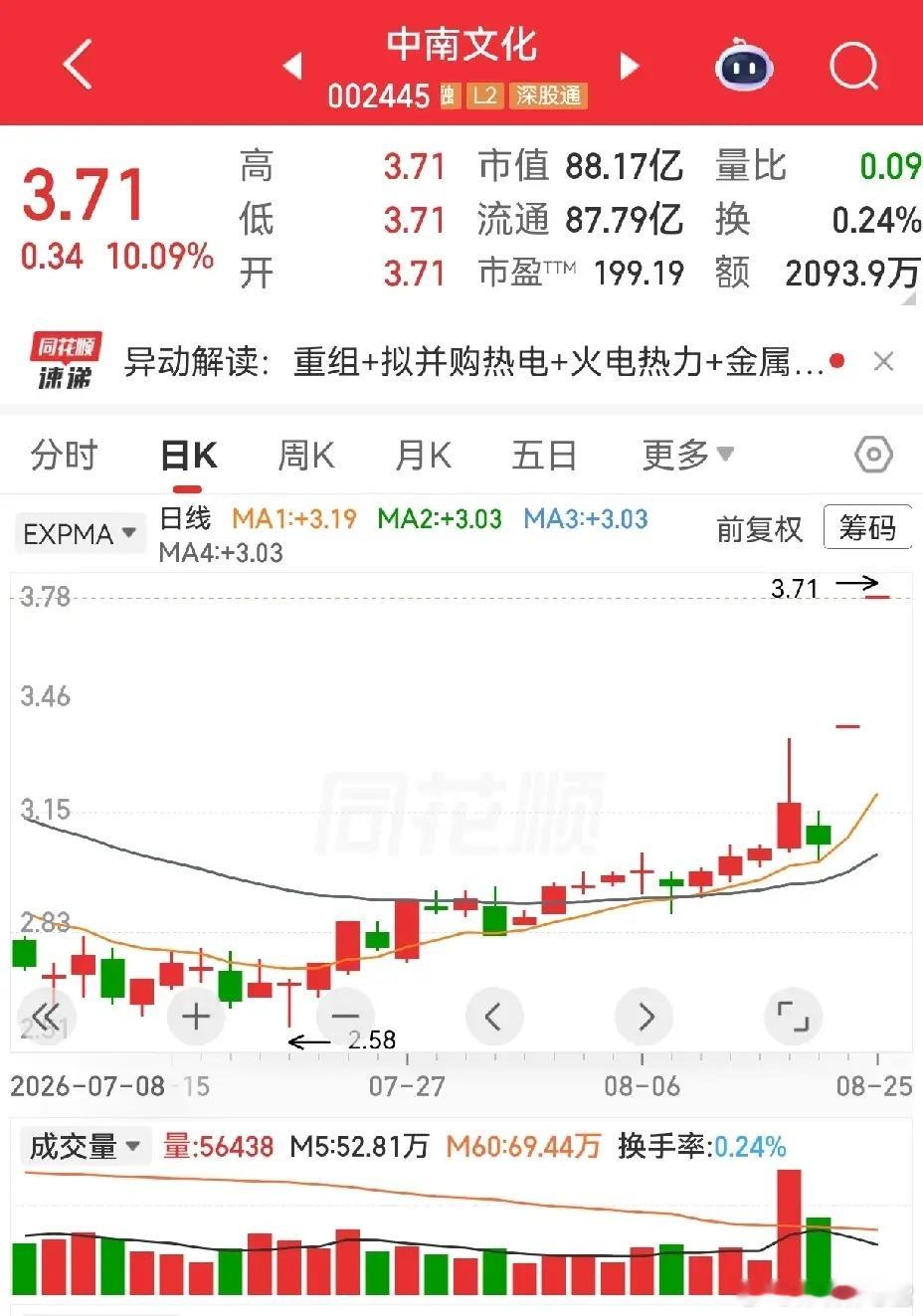
Task: Go back using the top-left arrow
Action: (x=78, y=66)
